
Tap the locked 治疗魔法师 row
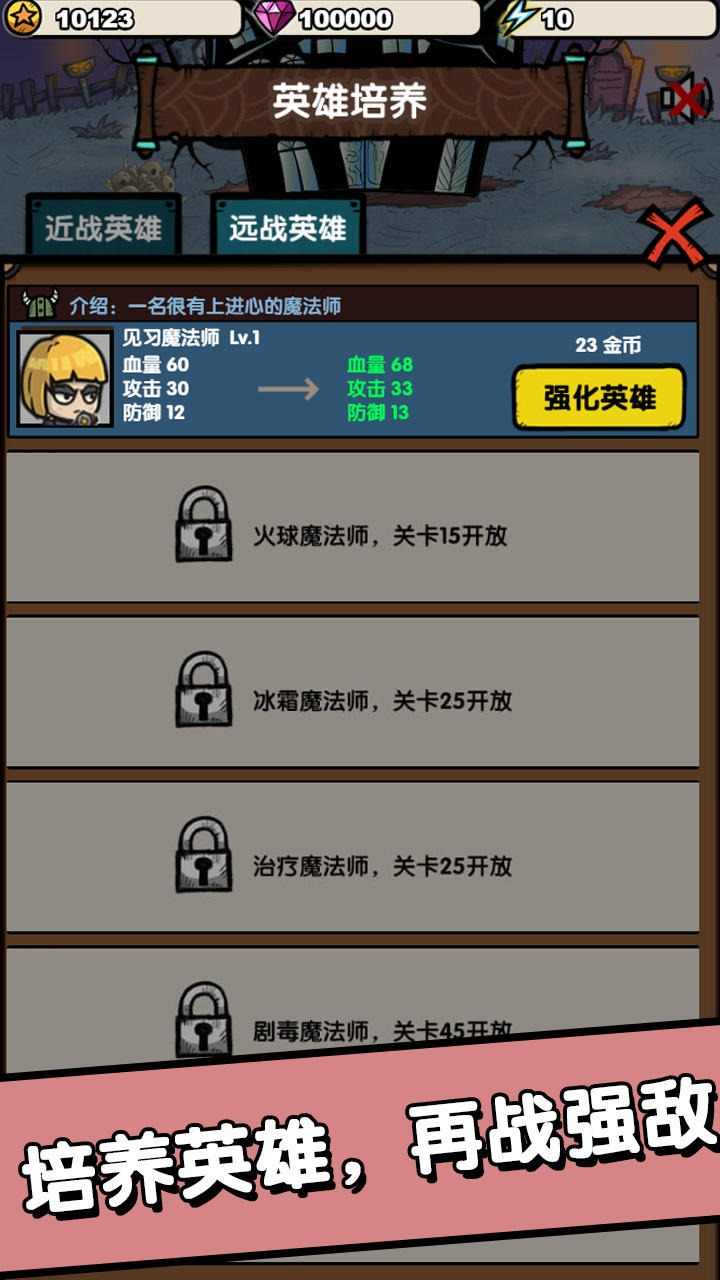point(353,858)
